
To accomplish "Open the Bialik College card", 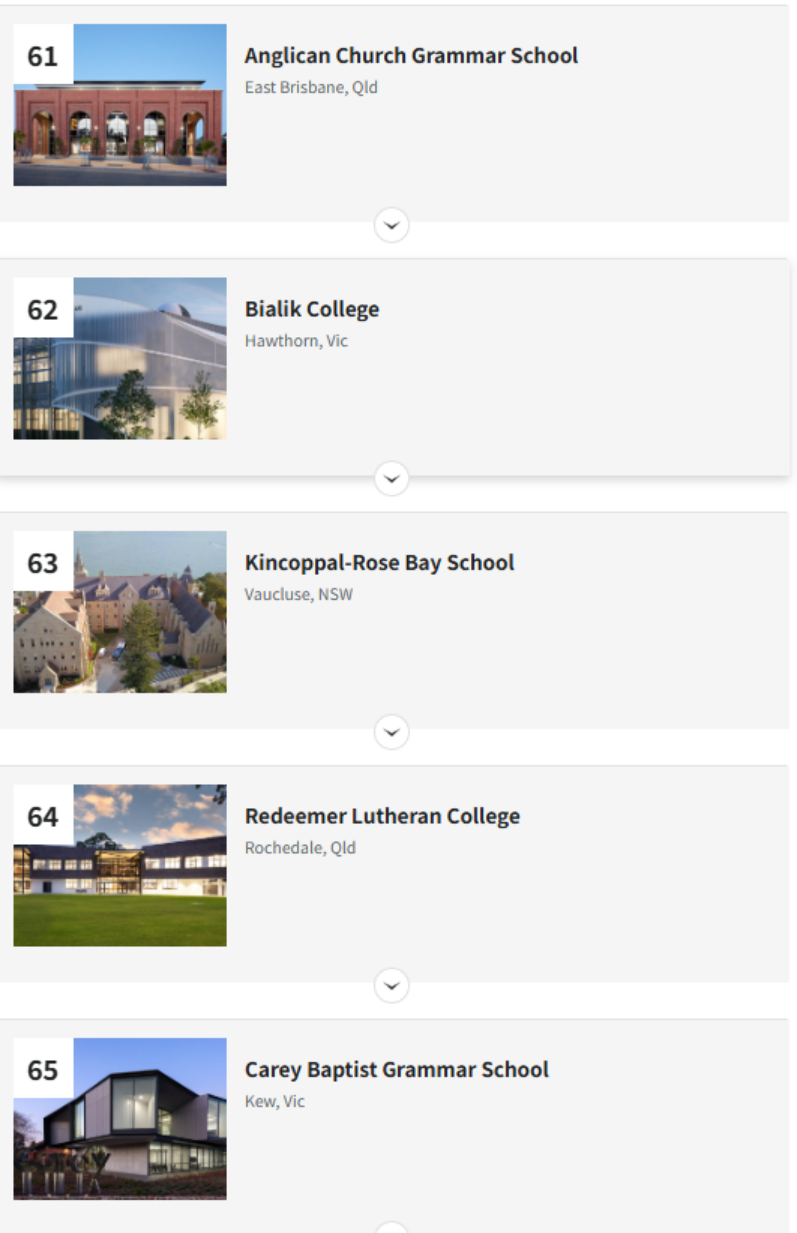I will pos(312,310).
